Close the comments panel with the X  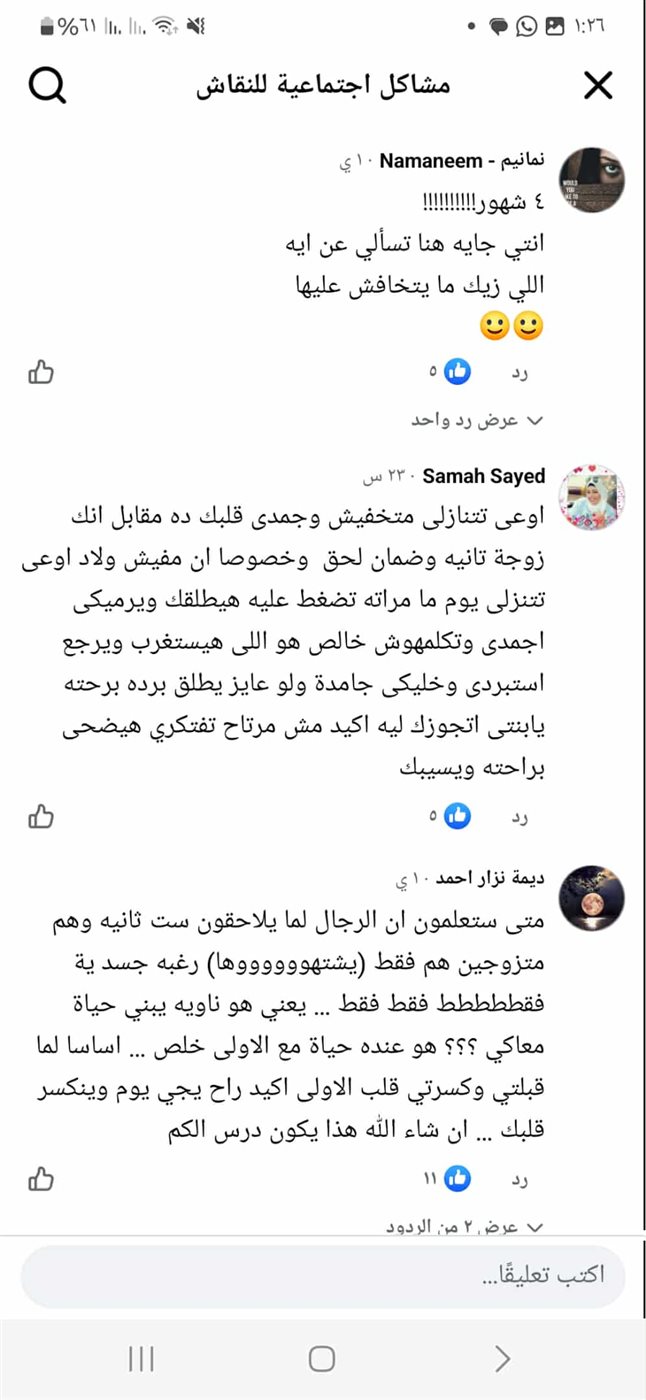coord(598,86)
